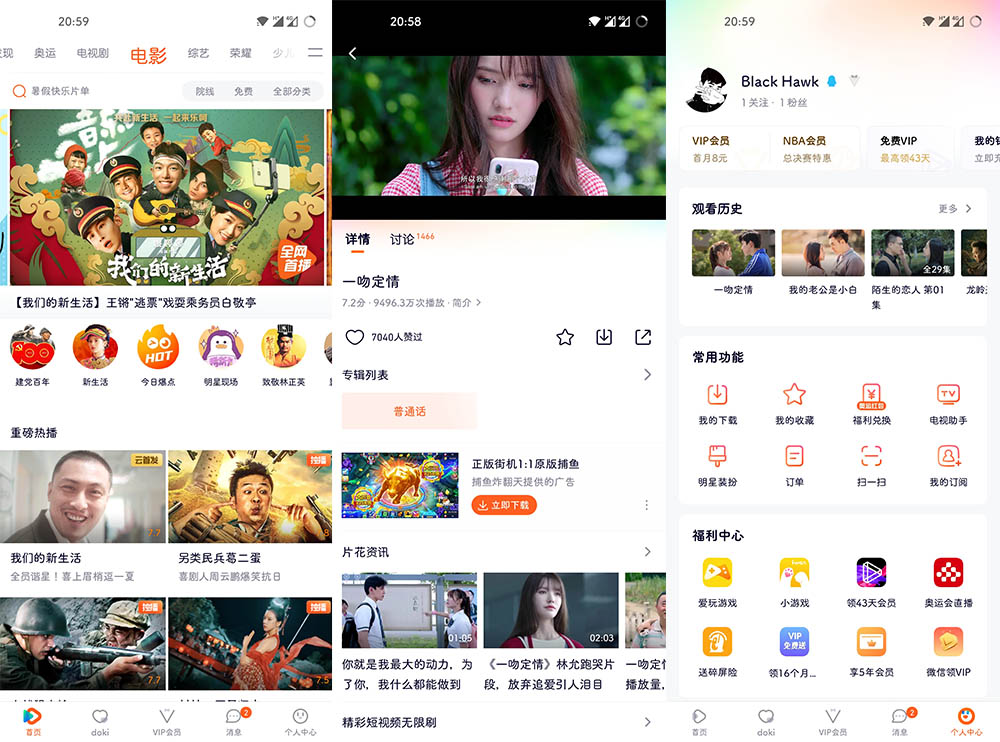
Task: Share the video 一吻定情
Action: (x=643, y=337)
